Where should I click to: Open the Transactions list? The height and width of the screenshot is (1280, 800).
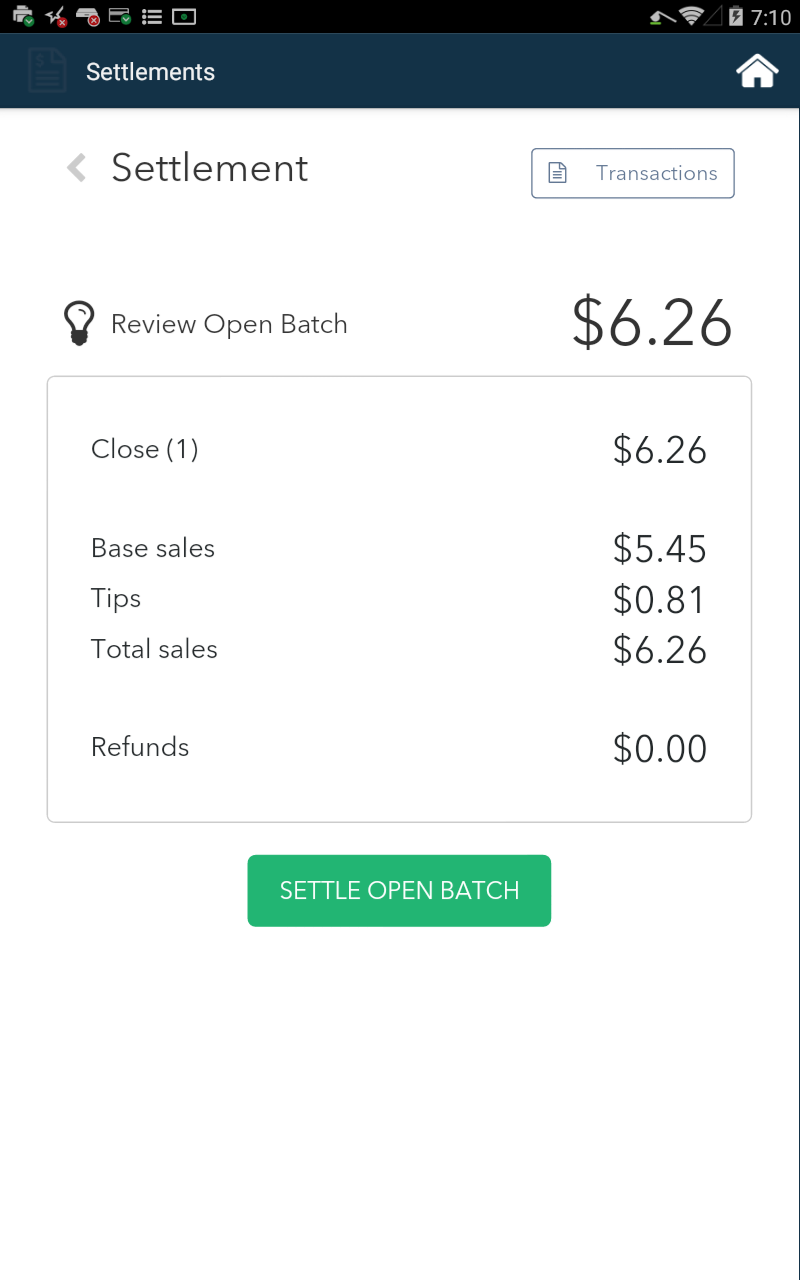click(x=633, y=173)
